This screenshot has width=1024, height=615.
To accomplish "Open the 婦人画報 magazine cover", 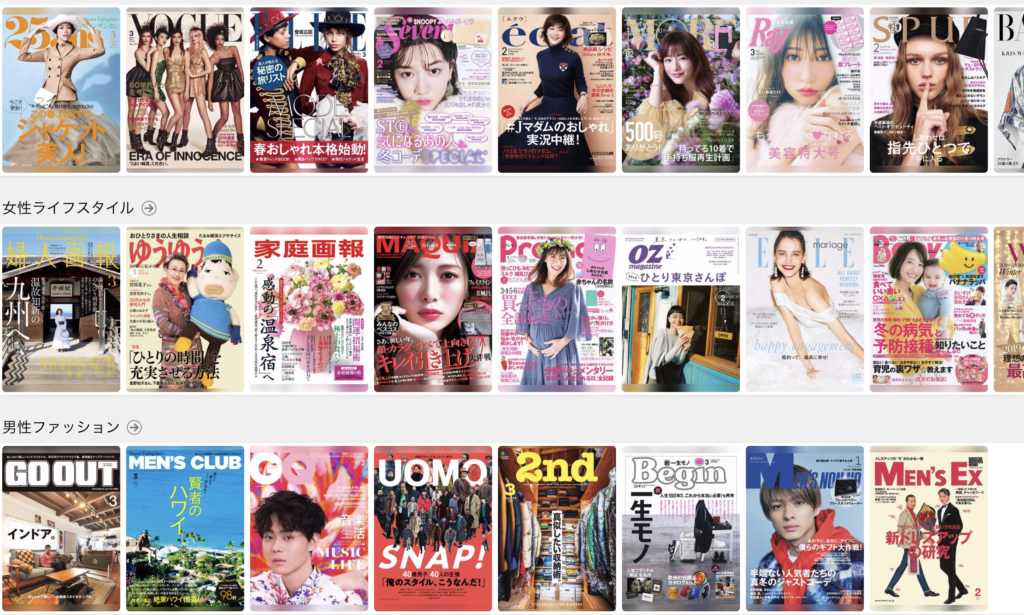I will pyautogui.click(x=61, y=309).
